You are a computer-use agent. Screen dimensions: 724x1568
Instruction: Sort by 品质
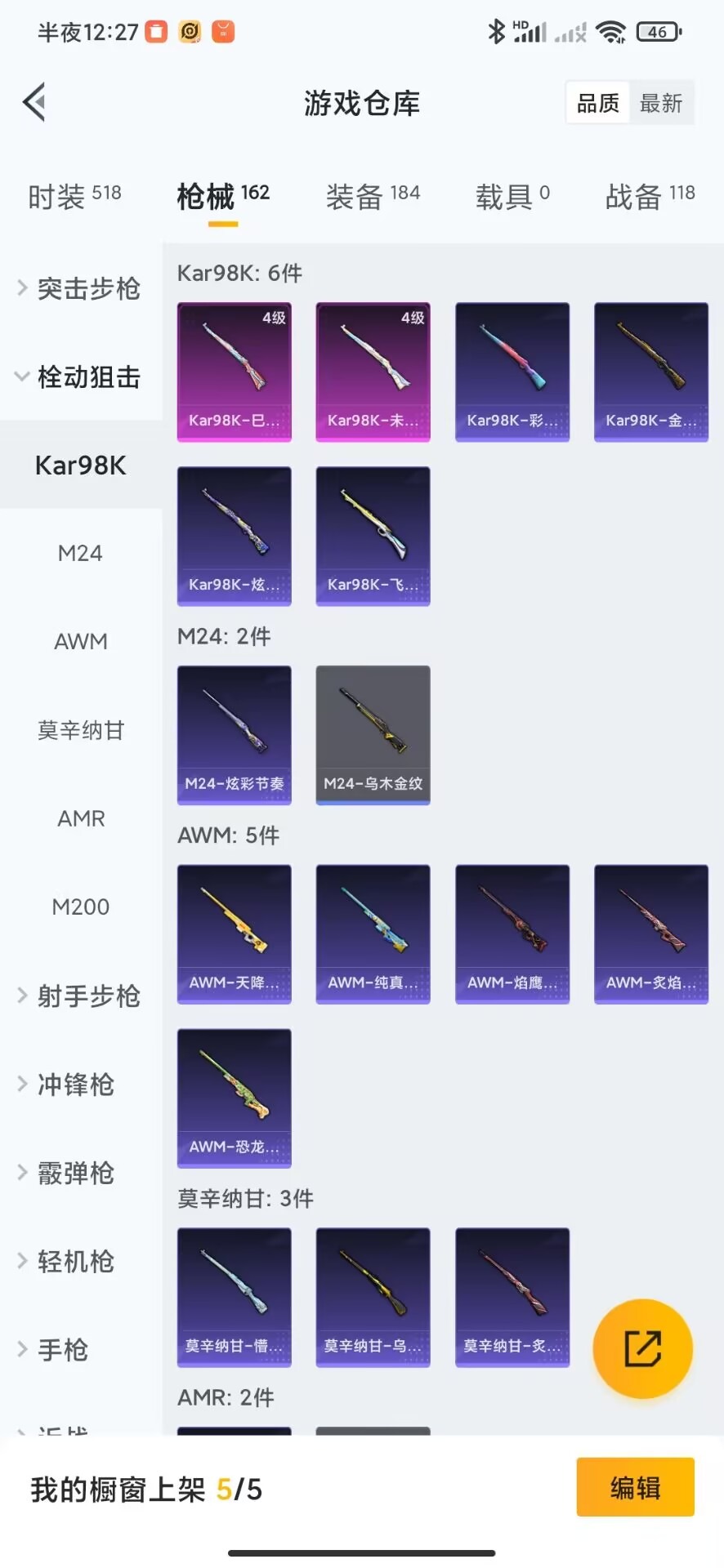[x=598, y=104]
